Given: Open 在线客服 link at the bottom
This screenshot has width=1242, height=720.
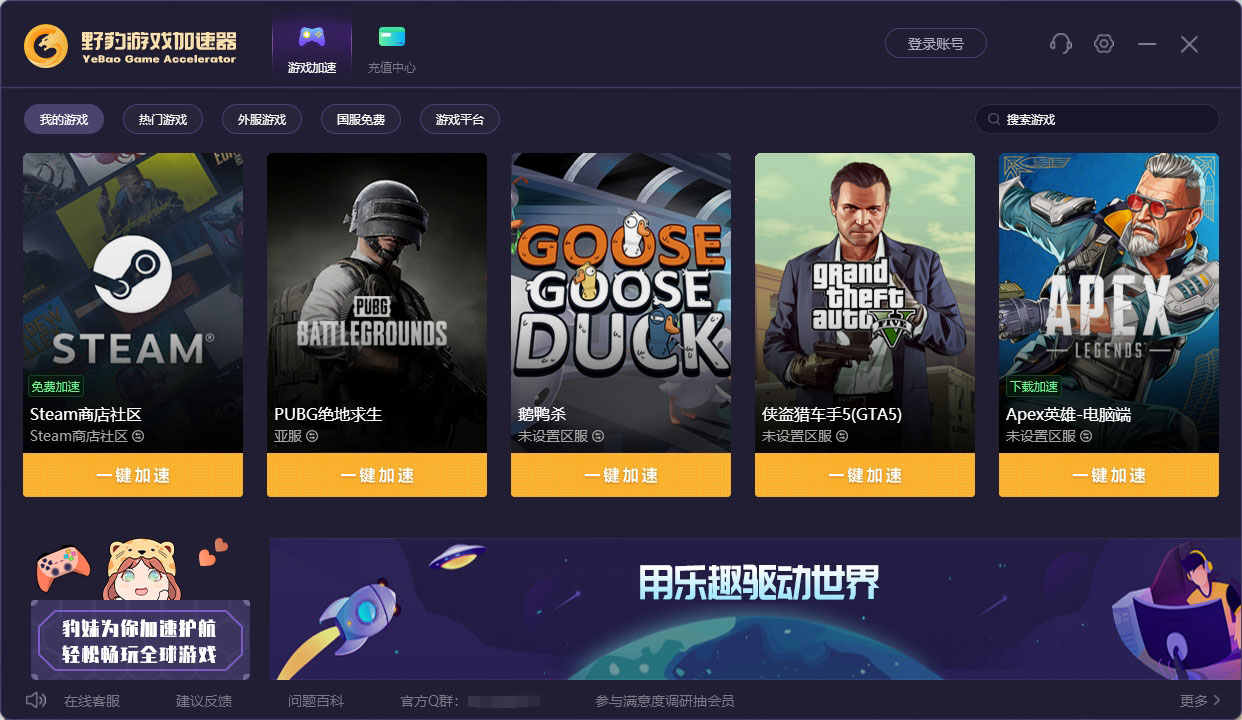Looking at the screenshot, I should pyautogui.click(x=92, y=701).
